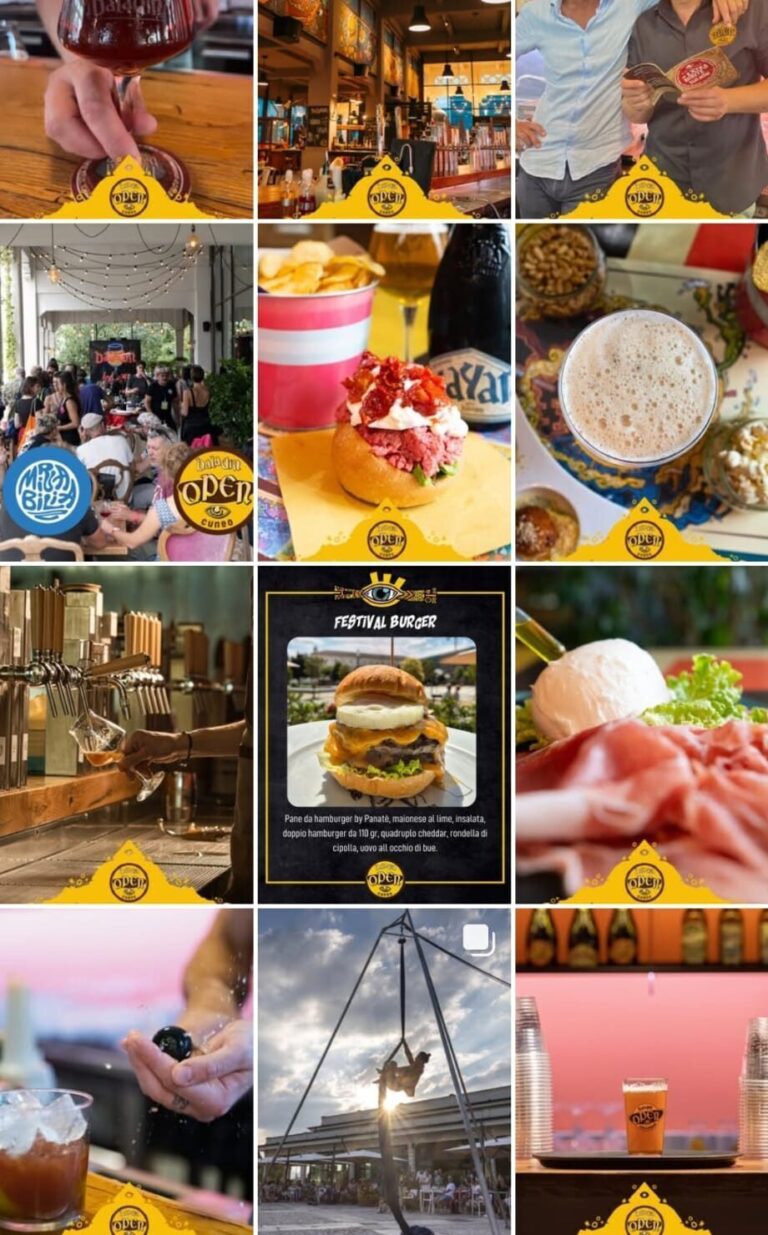
Task: Open the post of two men holding a menu
Action: [x=642, y=108]
